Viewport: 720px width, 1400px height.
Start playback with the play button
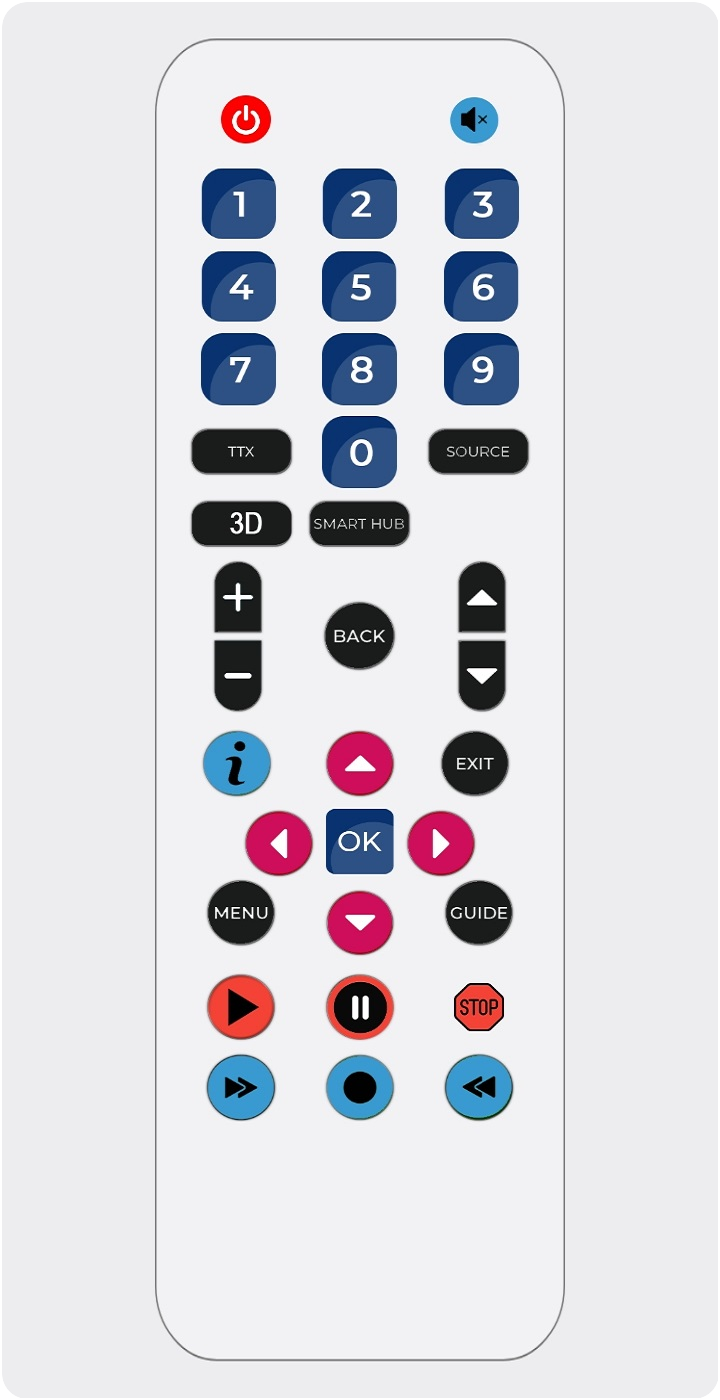point(241,1007)
